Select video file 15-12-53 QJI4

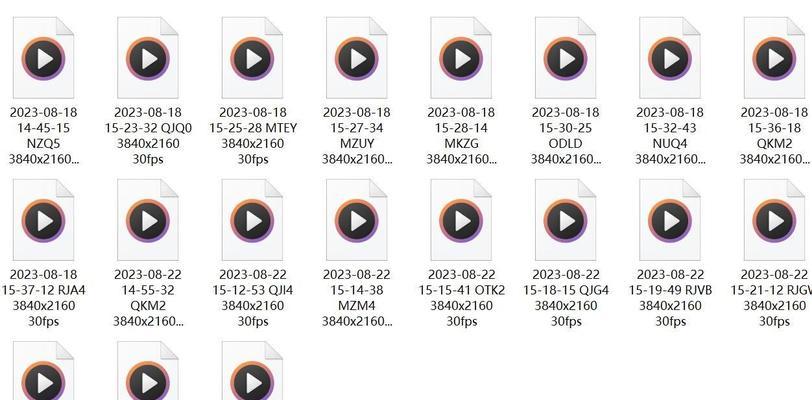(x=252, y=220)
